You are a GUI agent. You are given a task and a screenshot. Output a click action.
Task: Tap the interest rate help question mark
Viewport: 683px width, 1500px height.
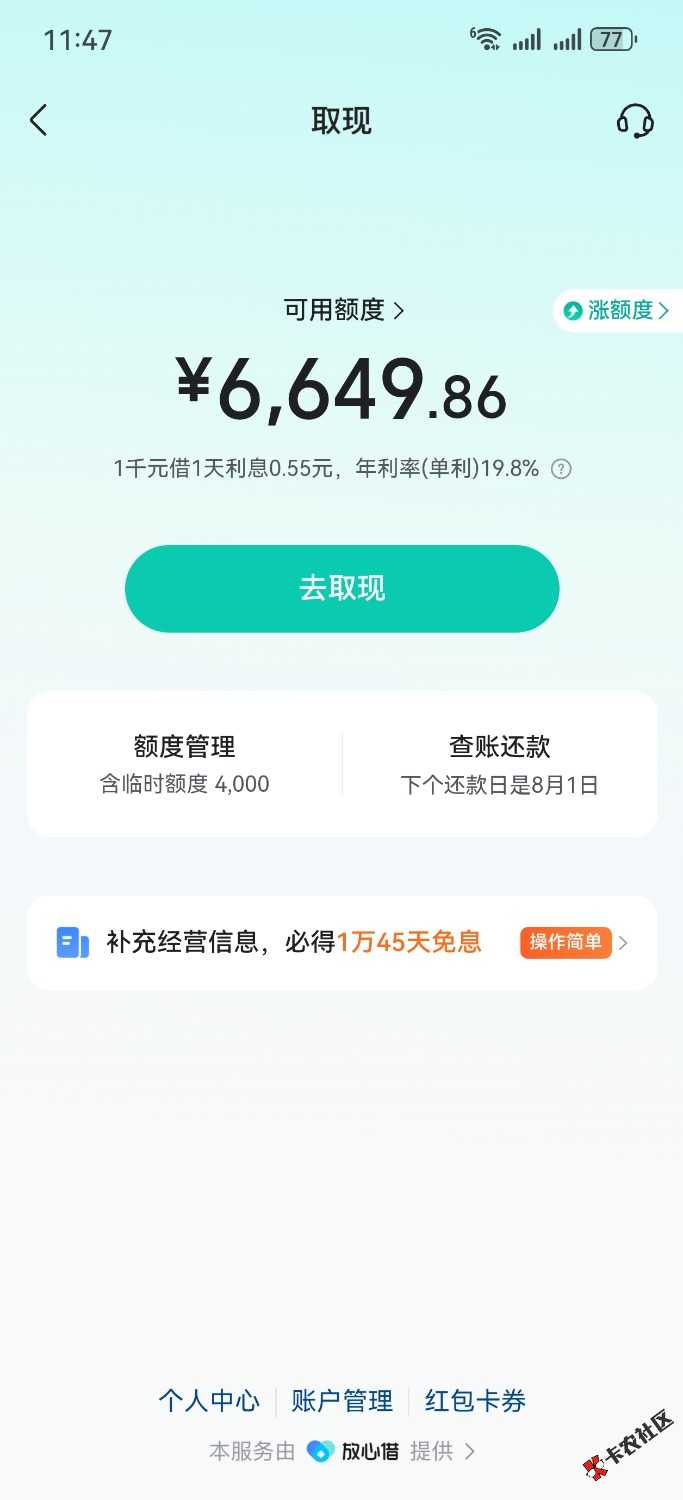coord(562,469)
